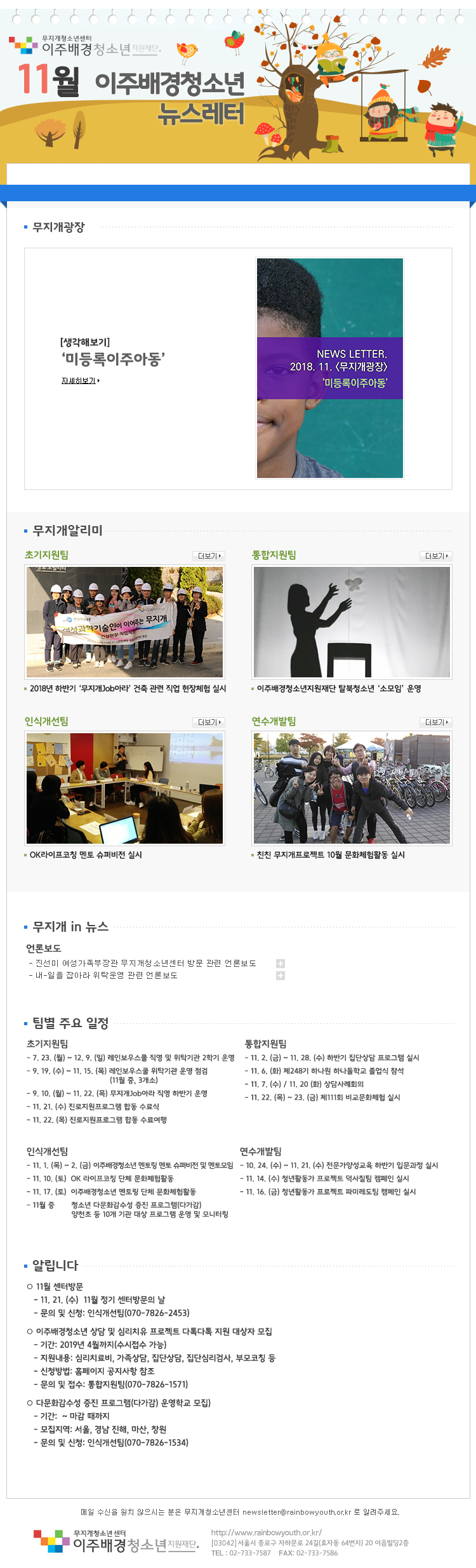Tap 더보기 for 인식개선팀
The image size is (476, 1568).
click(x=208, y=722)
